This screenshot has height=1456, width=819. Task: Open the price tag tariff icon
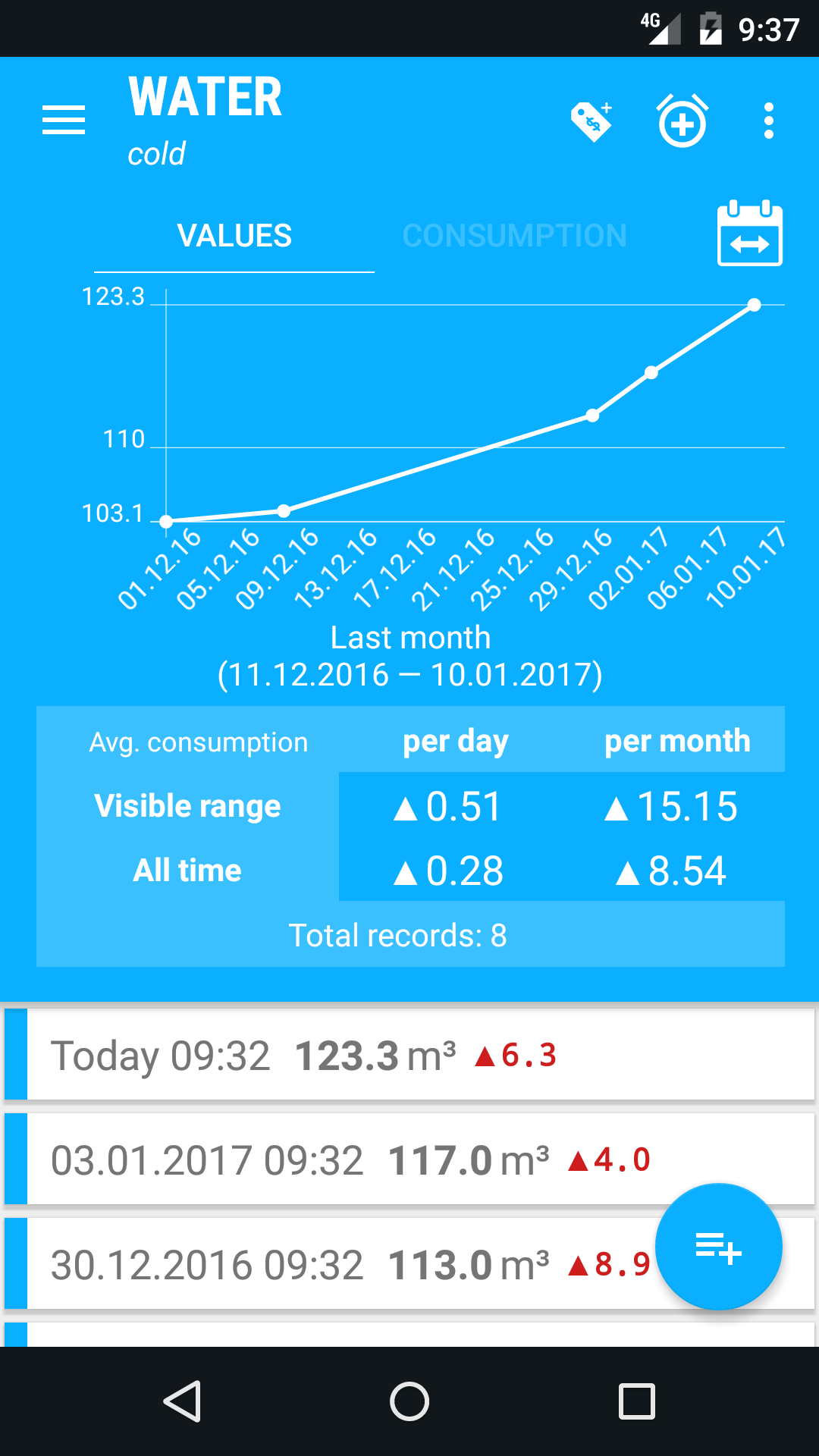(591, 121)
